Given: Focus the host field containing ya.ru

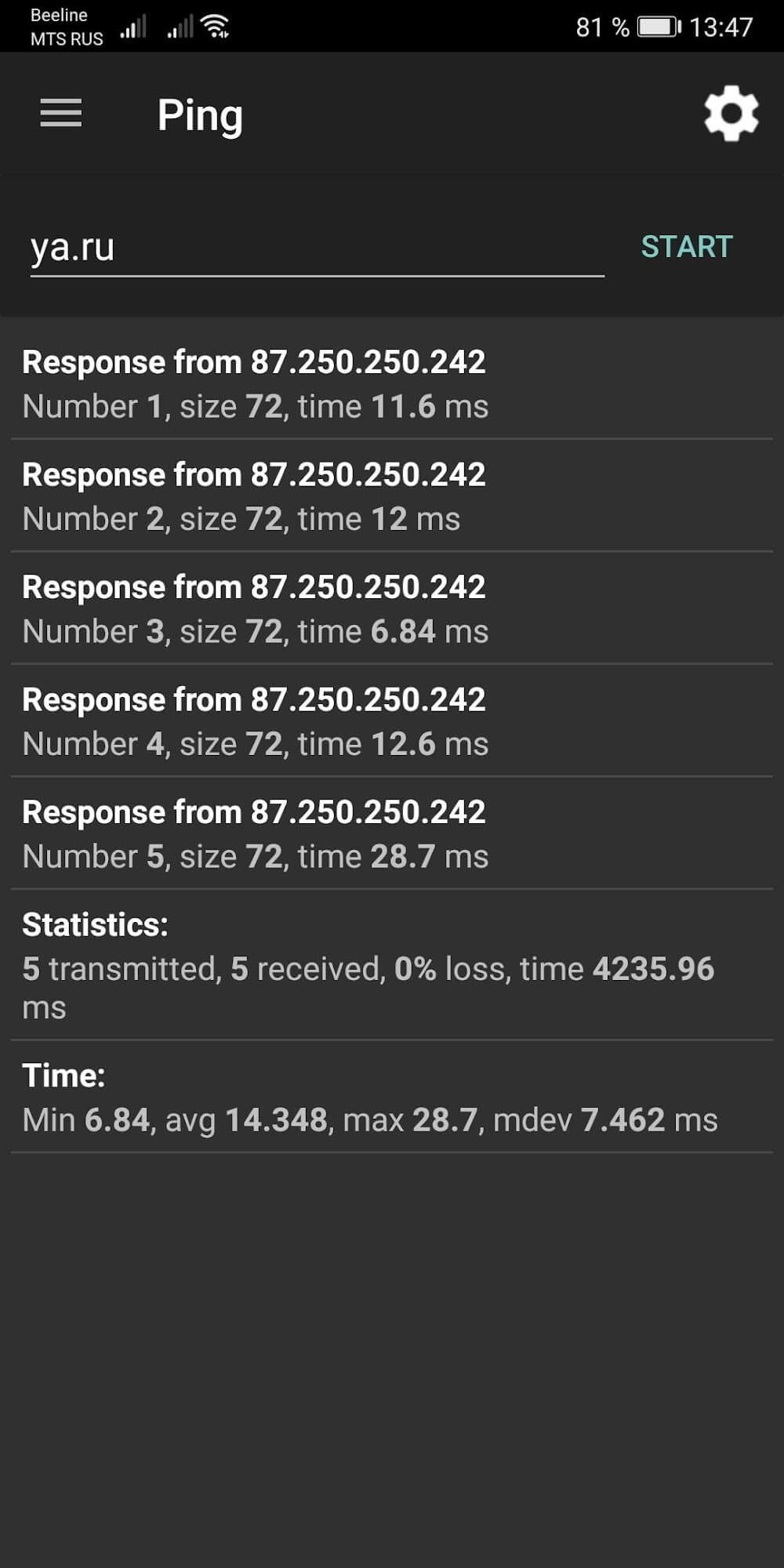Looking at the screenshot, I should click(317, 248).
